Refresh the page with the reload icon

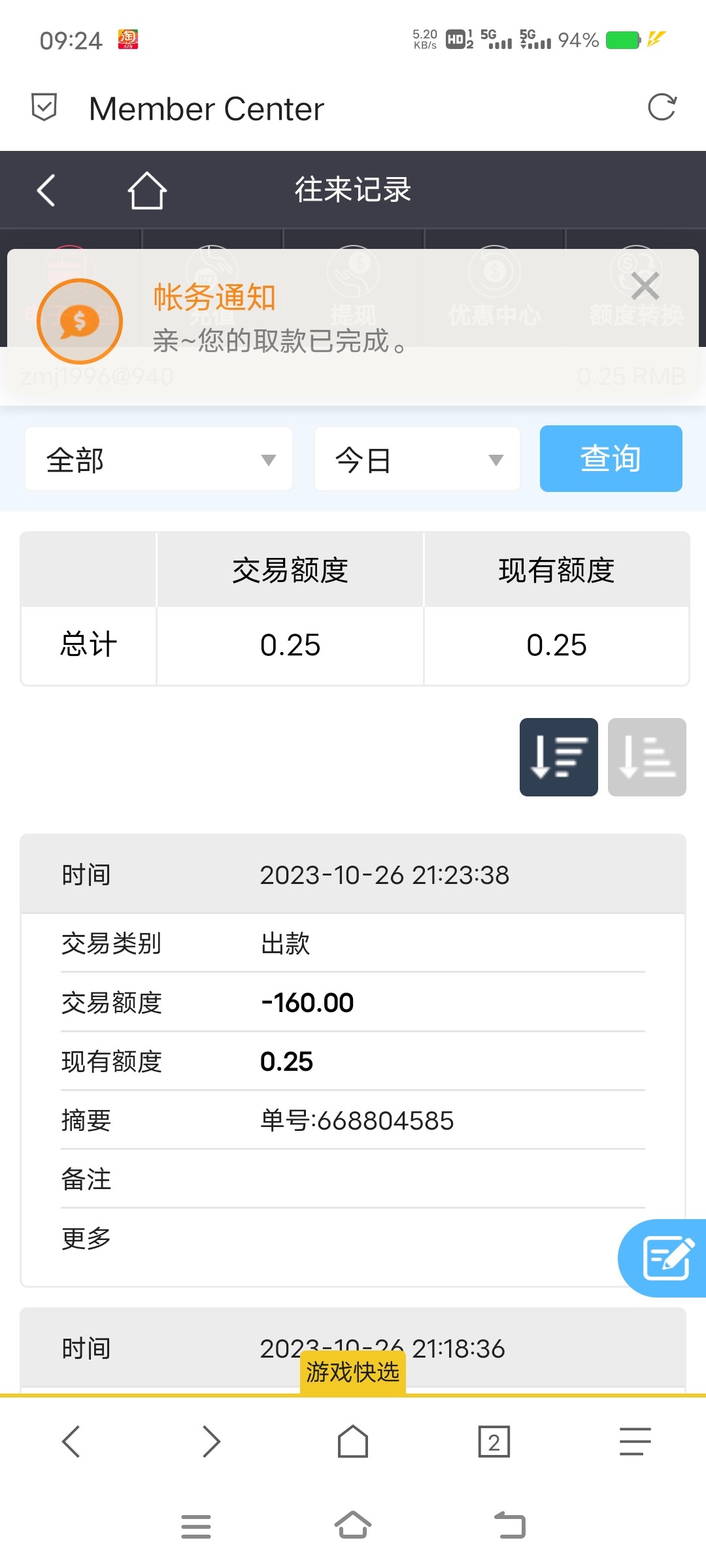[x=663, y=108]
